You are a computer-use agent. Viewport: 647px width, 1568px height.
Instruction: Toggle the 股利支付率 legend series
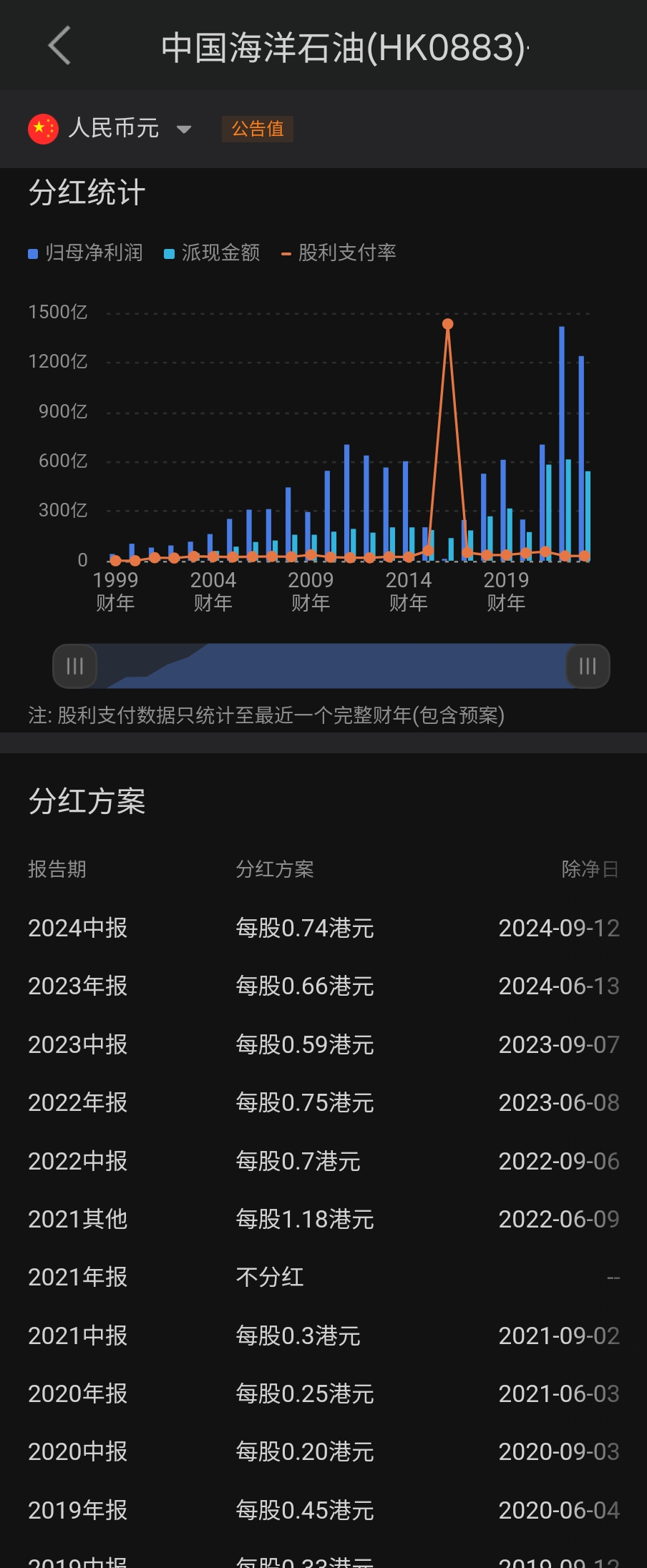[x=339, y=253]
